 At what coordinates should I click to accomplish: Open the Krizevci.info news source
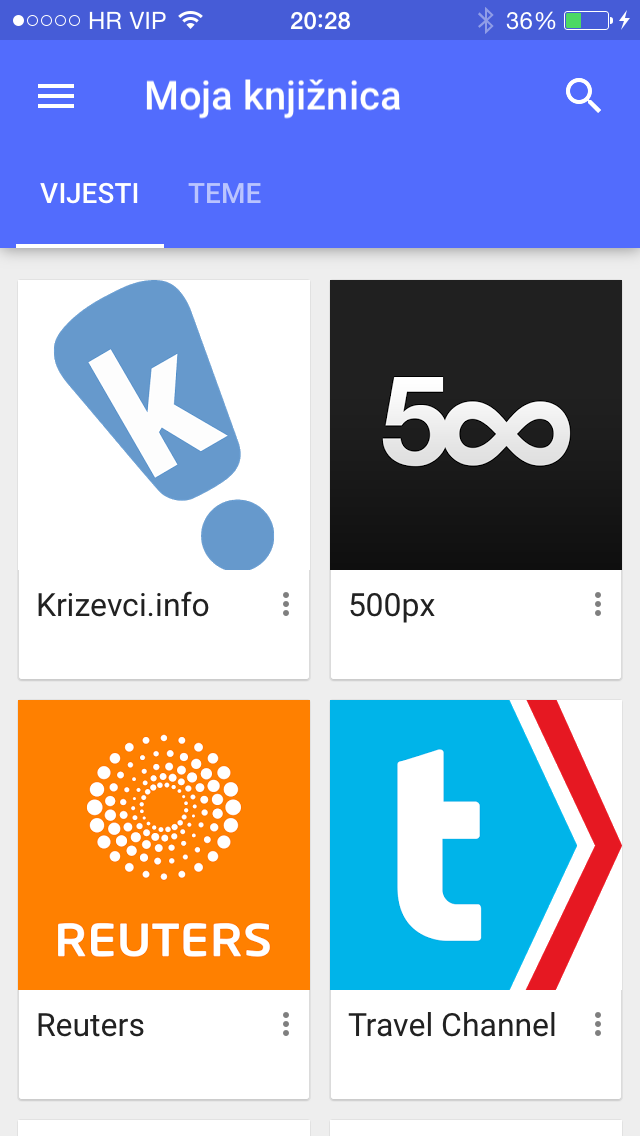164,426
